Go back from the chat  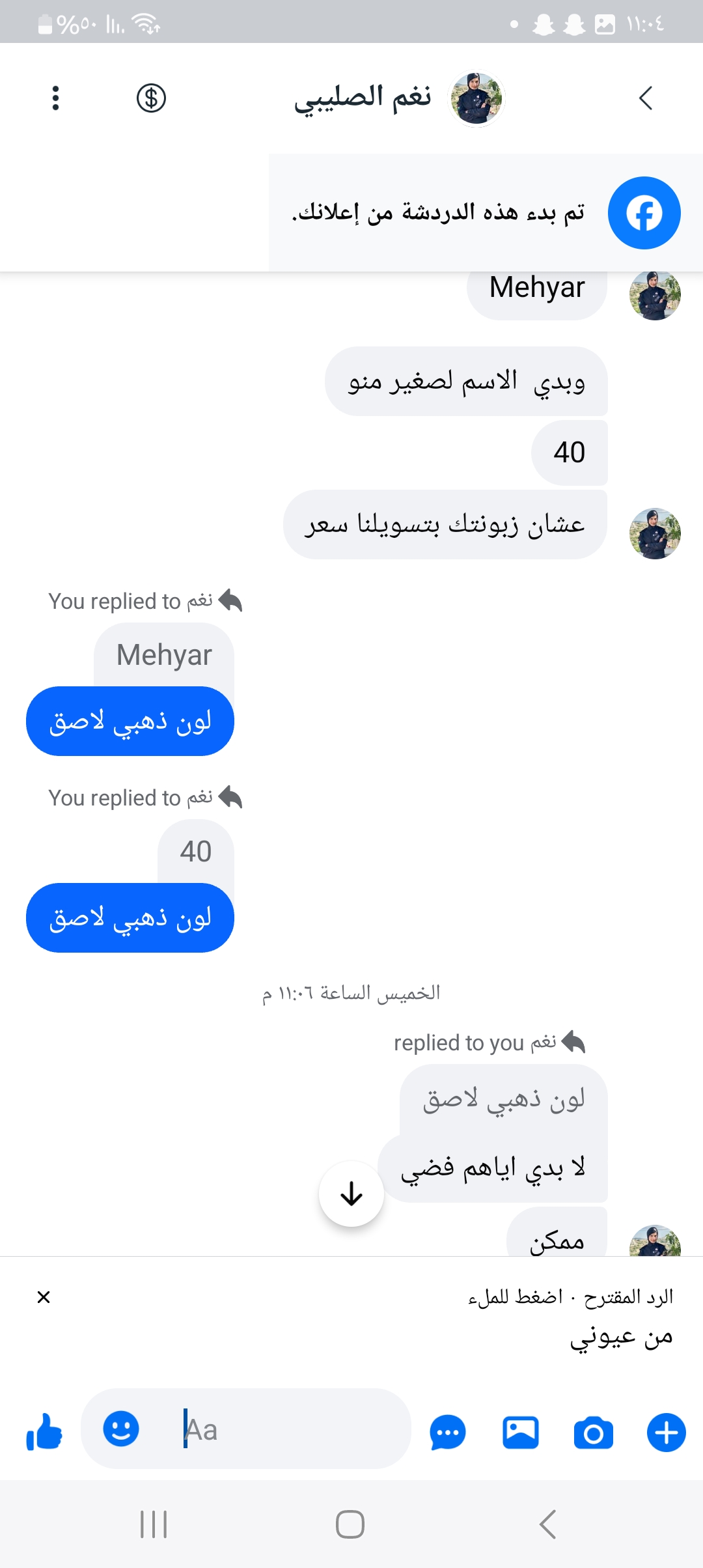point(645,98)
